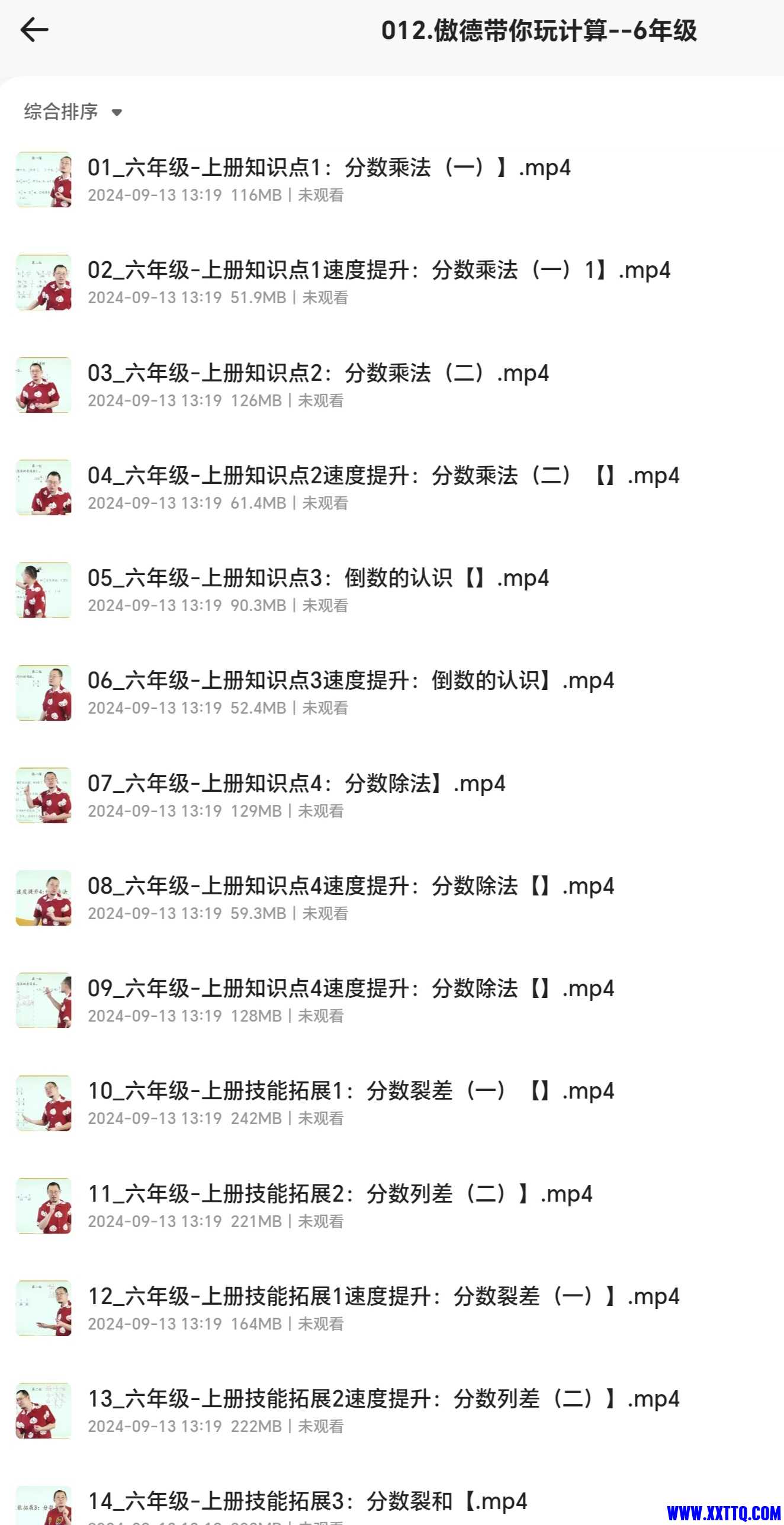The height and width of the screenshot is (1525, 784).
Task: Open video 05 倒数的认识
Action: (x=318, y=579)
